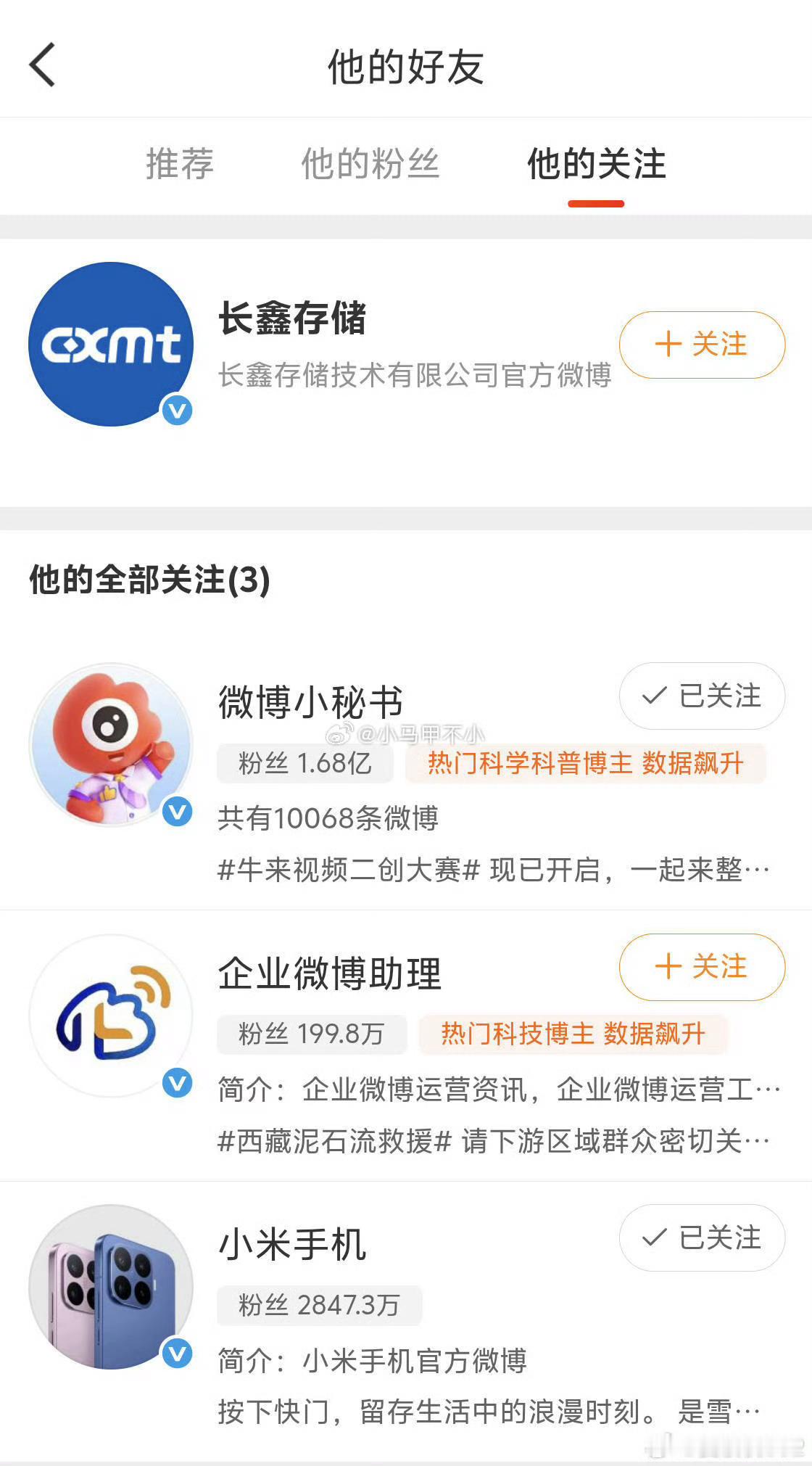
Task: Open the 小米手机 profile row
Action: click(406, 1317)
